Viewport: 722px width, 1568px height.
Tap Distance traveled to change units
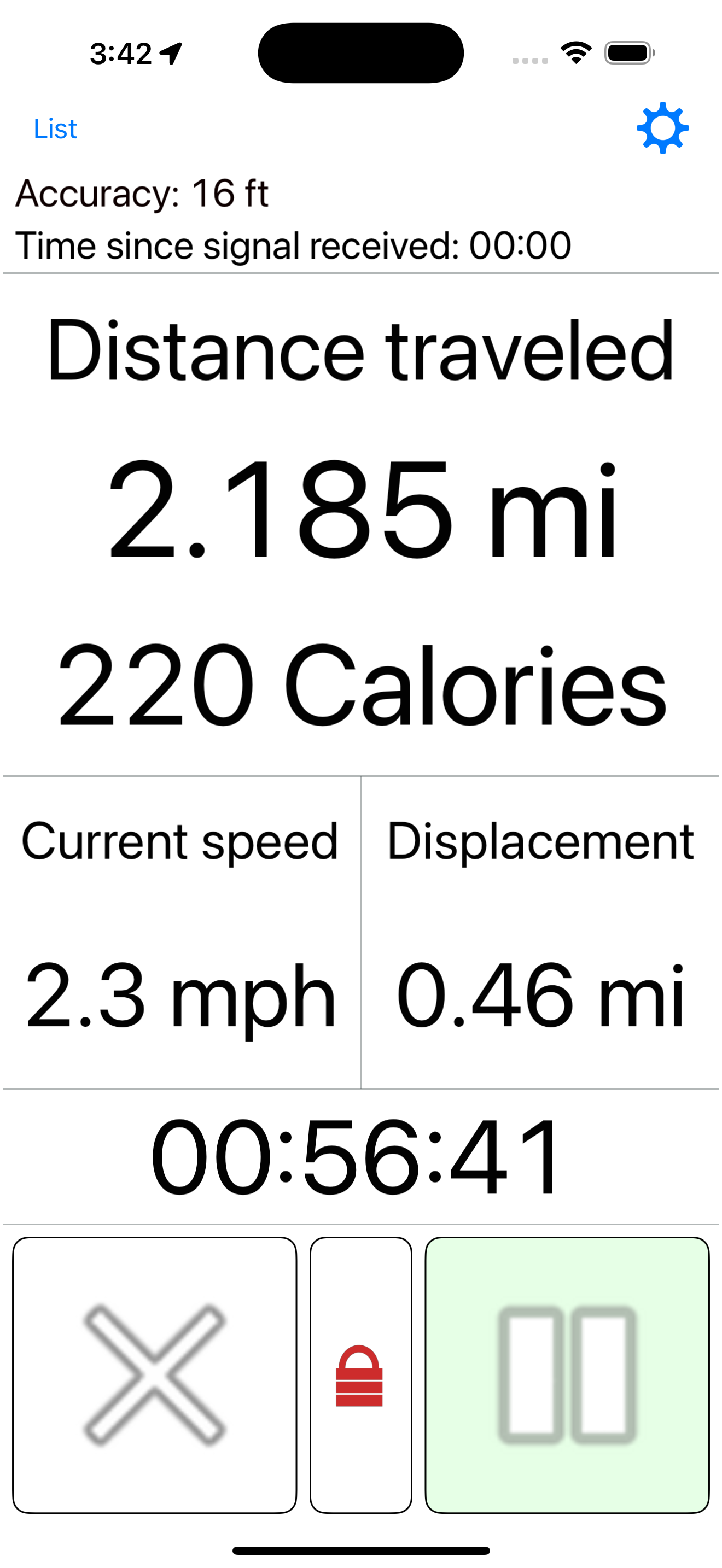[x=360, y=350]
